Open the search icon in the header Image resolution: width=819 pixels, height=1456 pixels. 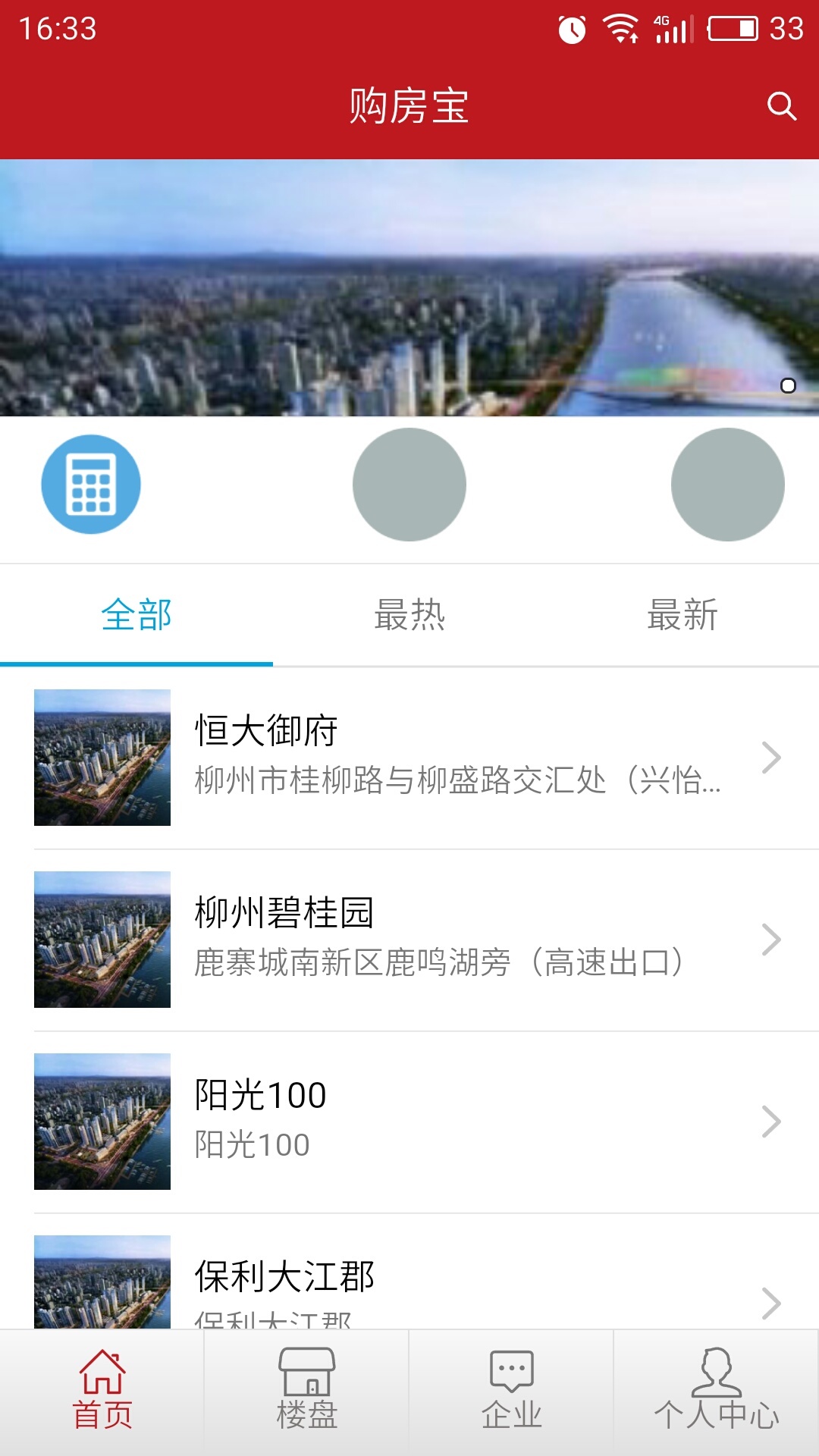[x=781, y=106]
